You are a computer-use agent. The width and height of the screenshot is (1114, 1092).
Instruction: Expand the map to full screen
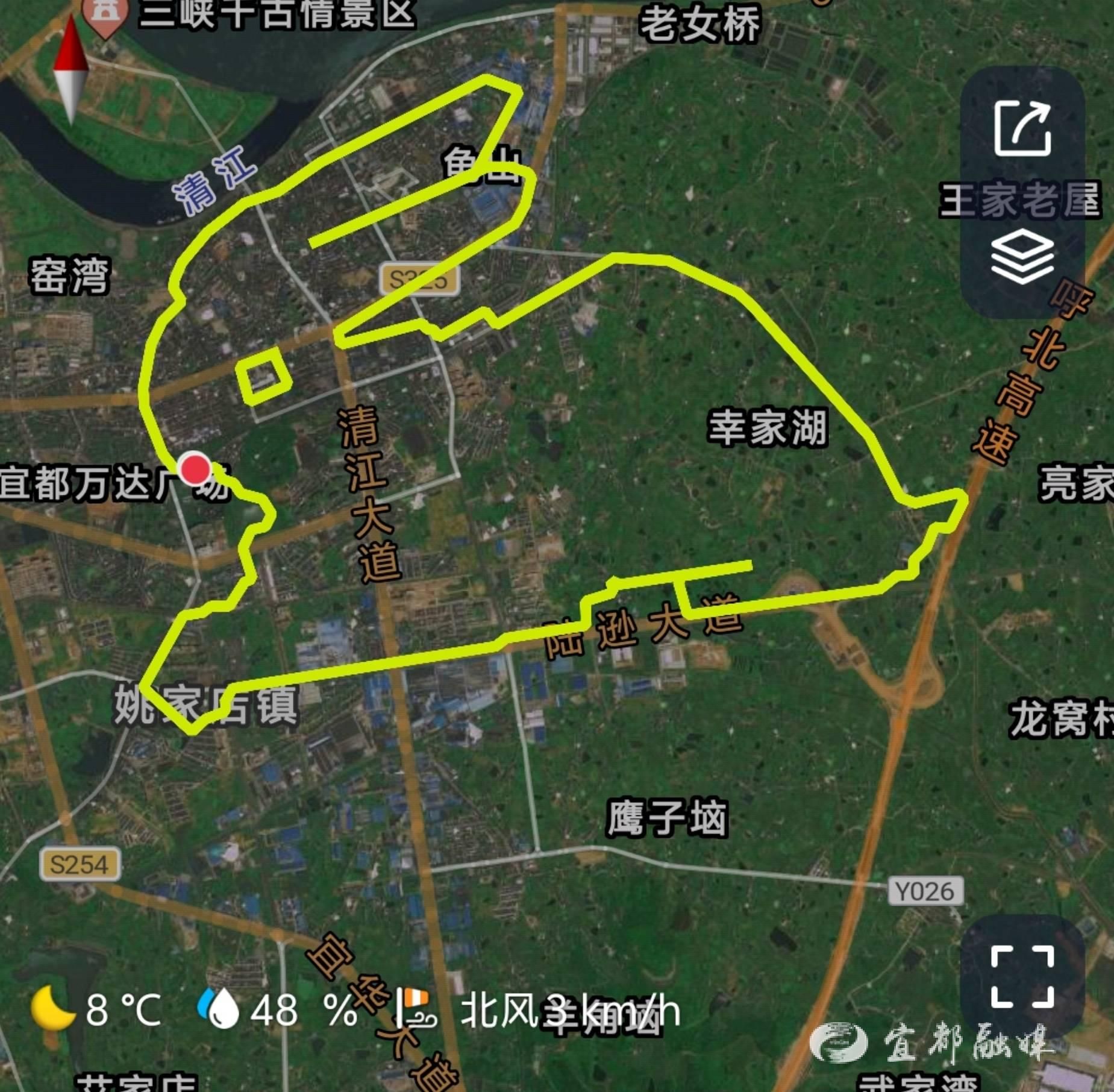point(1022,976)
